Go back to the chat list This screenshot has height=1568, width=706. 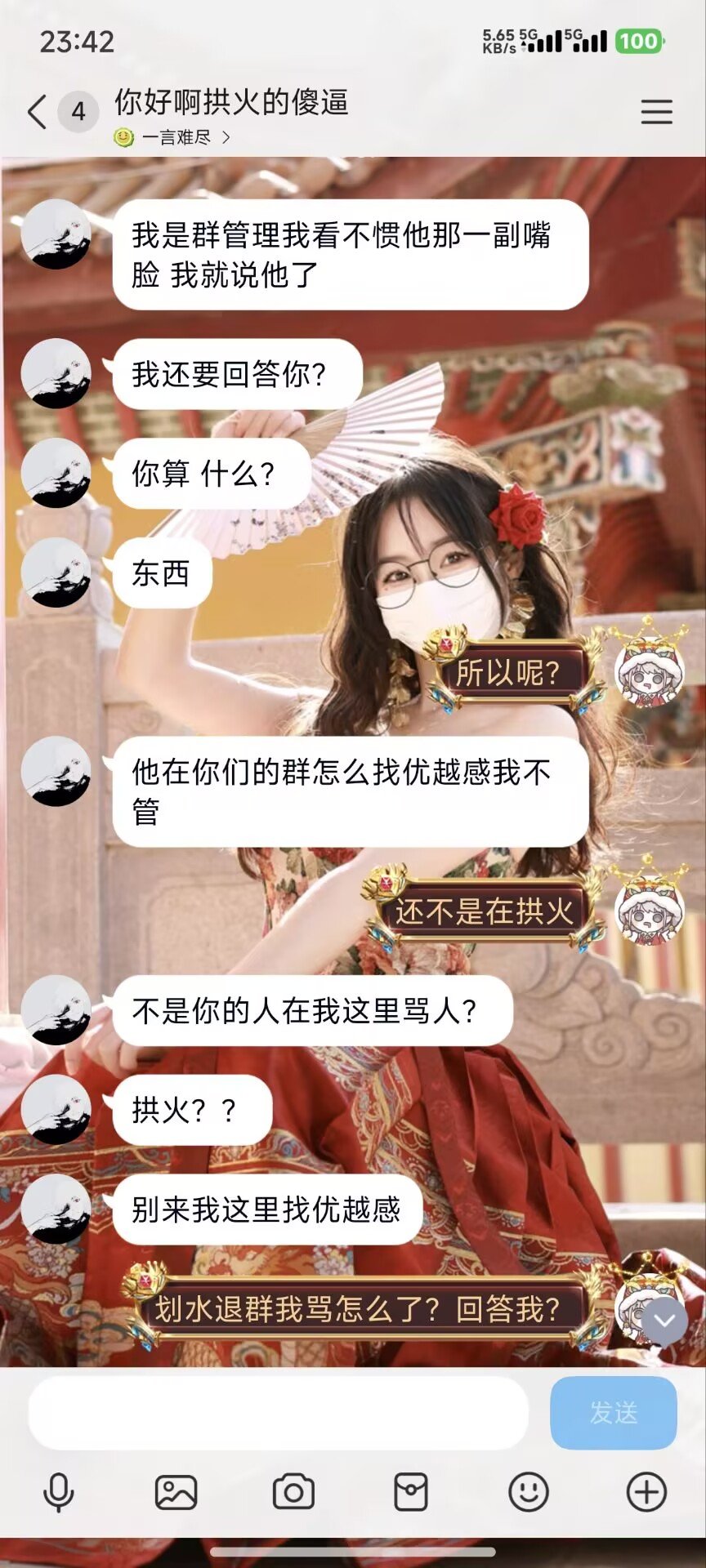tap(37, 112)
